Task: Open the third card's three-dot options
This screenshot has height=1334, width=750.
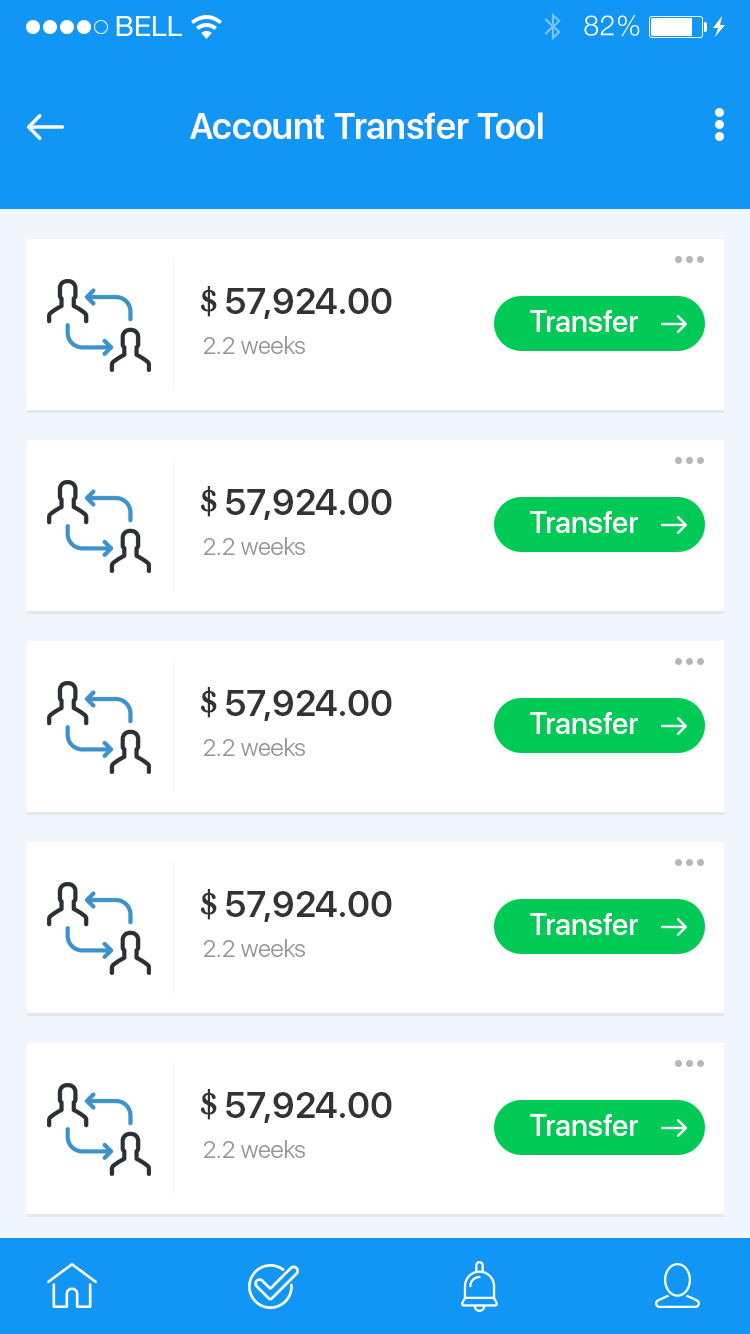Action: (x=689, y=662)
